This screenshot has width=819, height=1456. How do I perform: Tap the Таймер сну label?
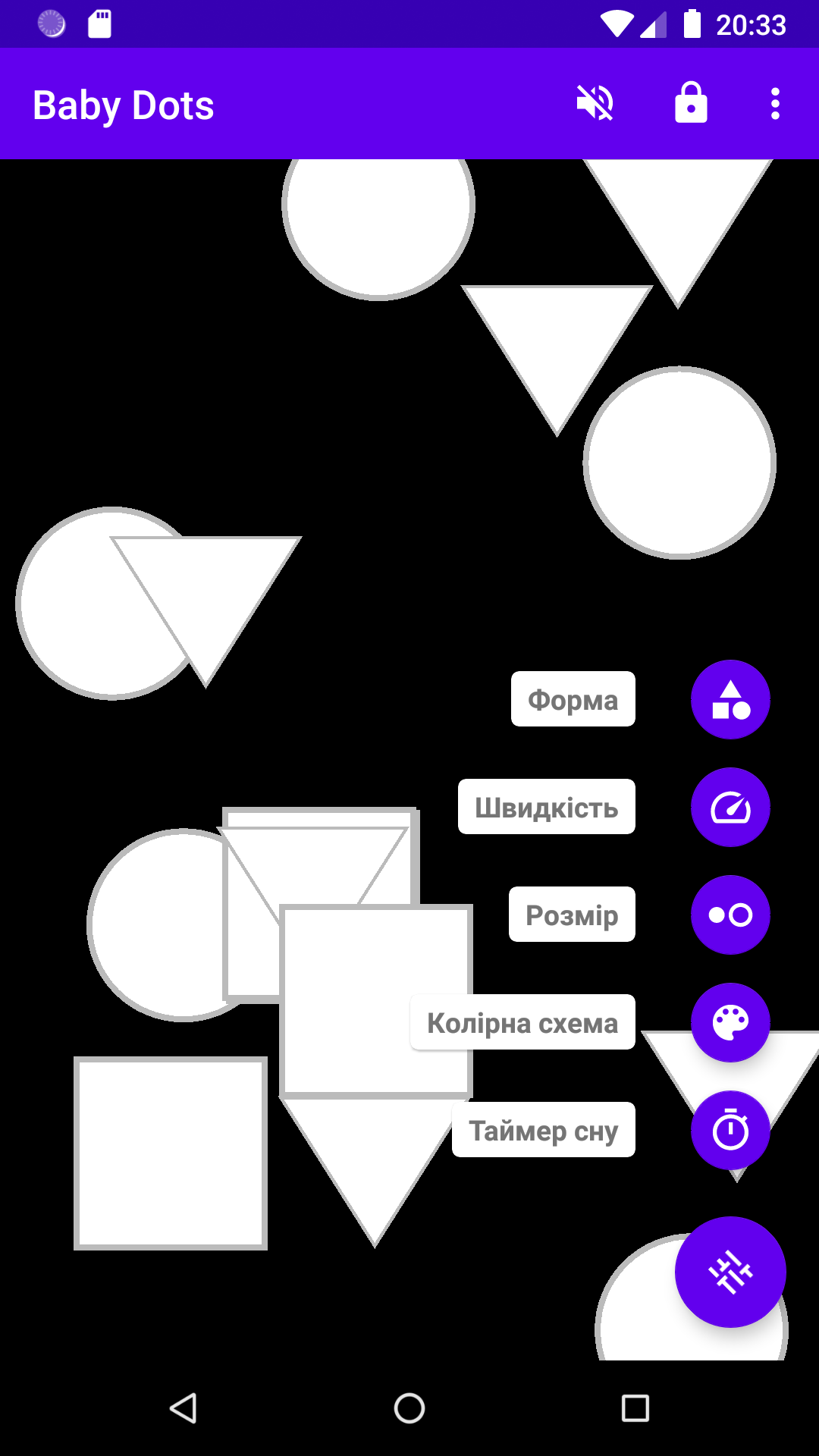click(x=543, y=1130)
